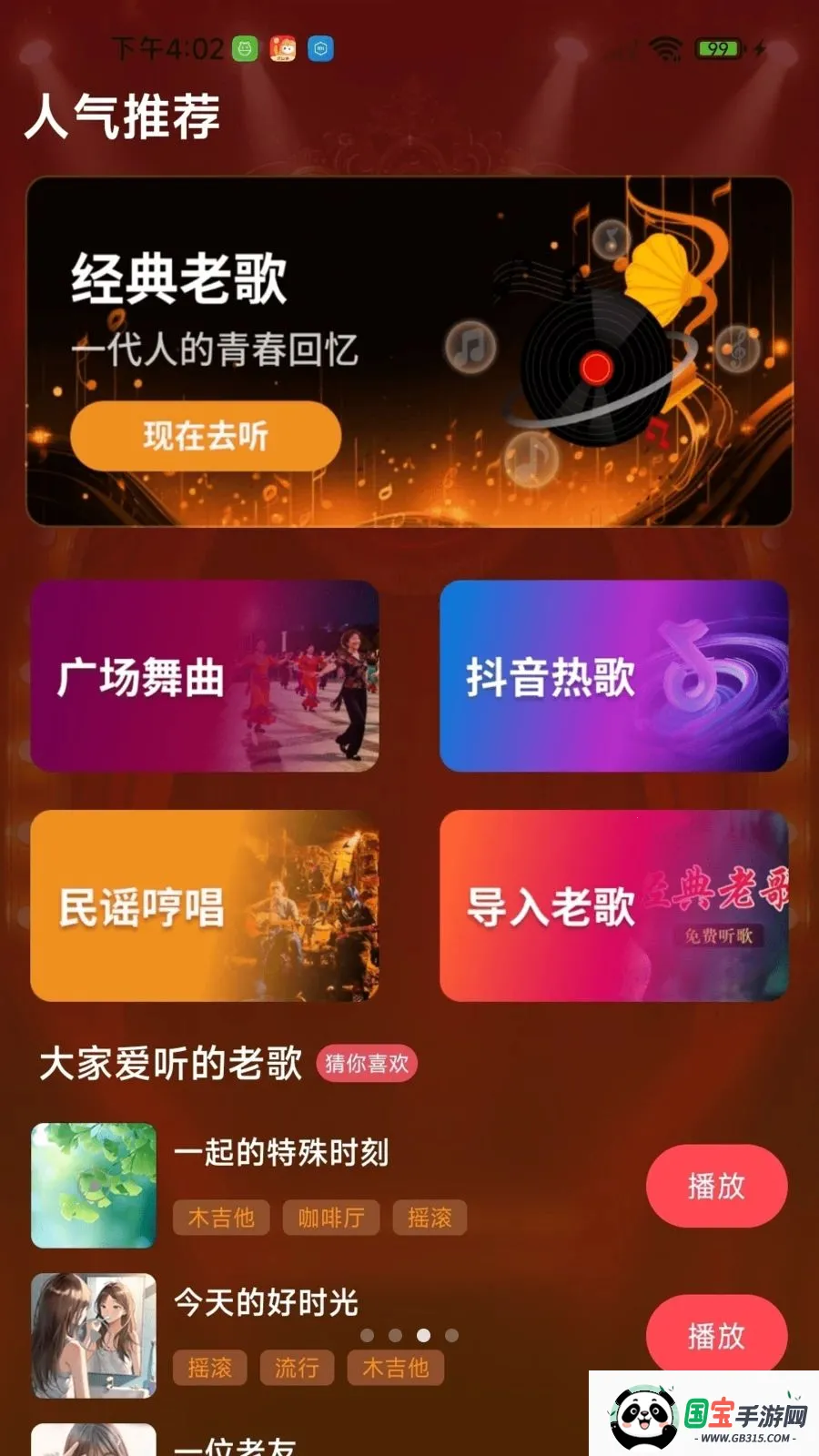Tap the 现在去听 button on the banner
The height and width of the screenshot is (1456, 819).
(206, 436)
